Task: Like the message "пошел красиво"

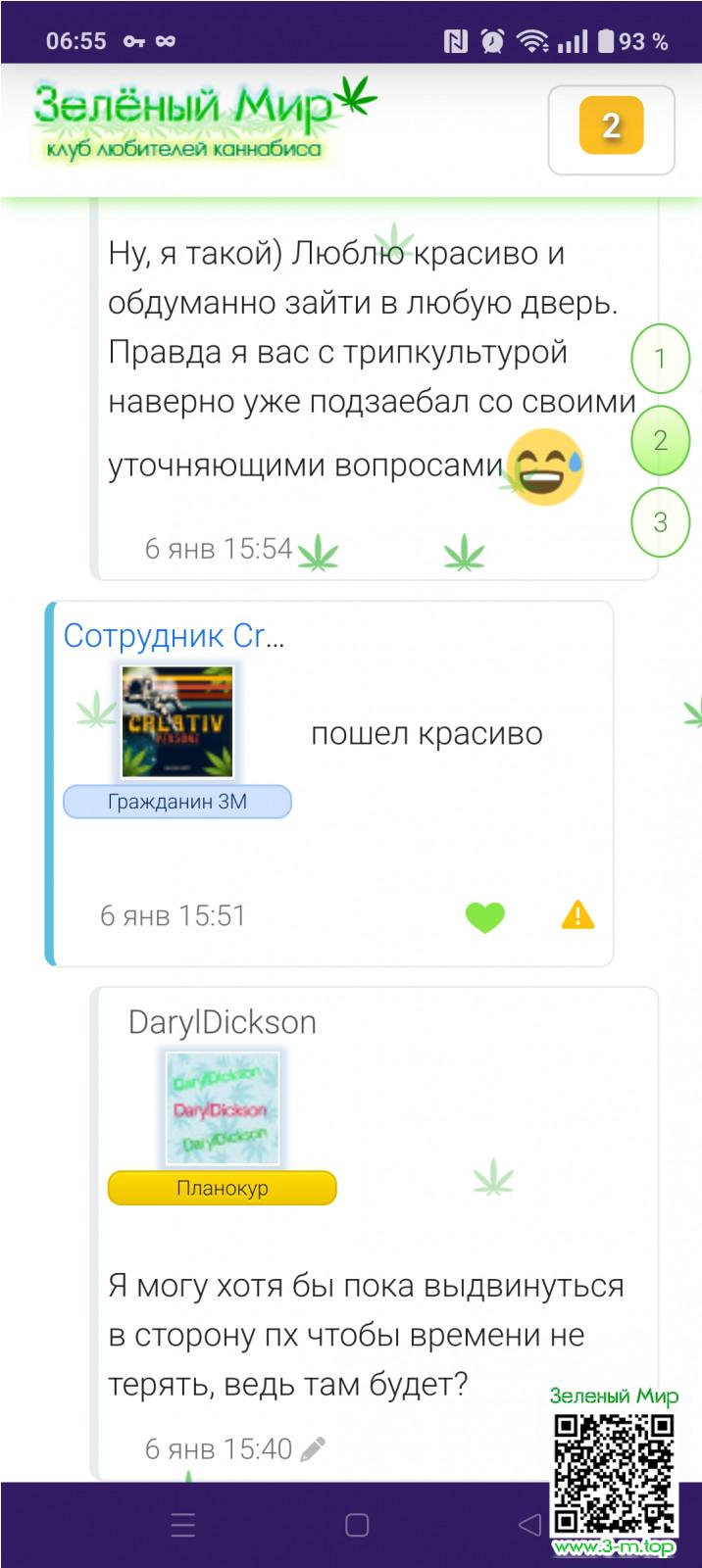Action: tap(484, 916)
